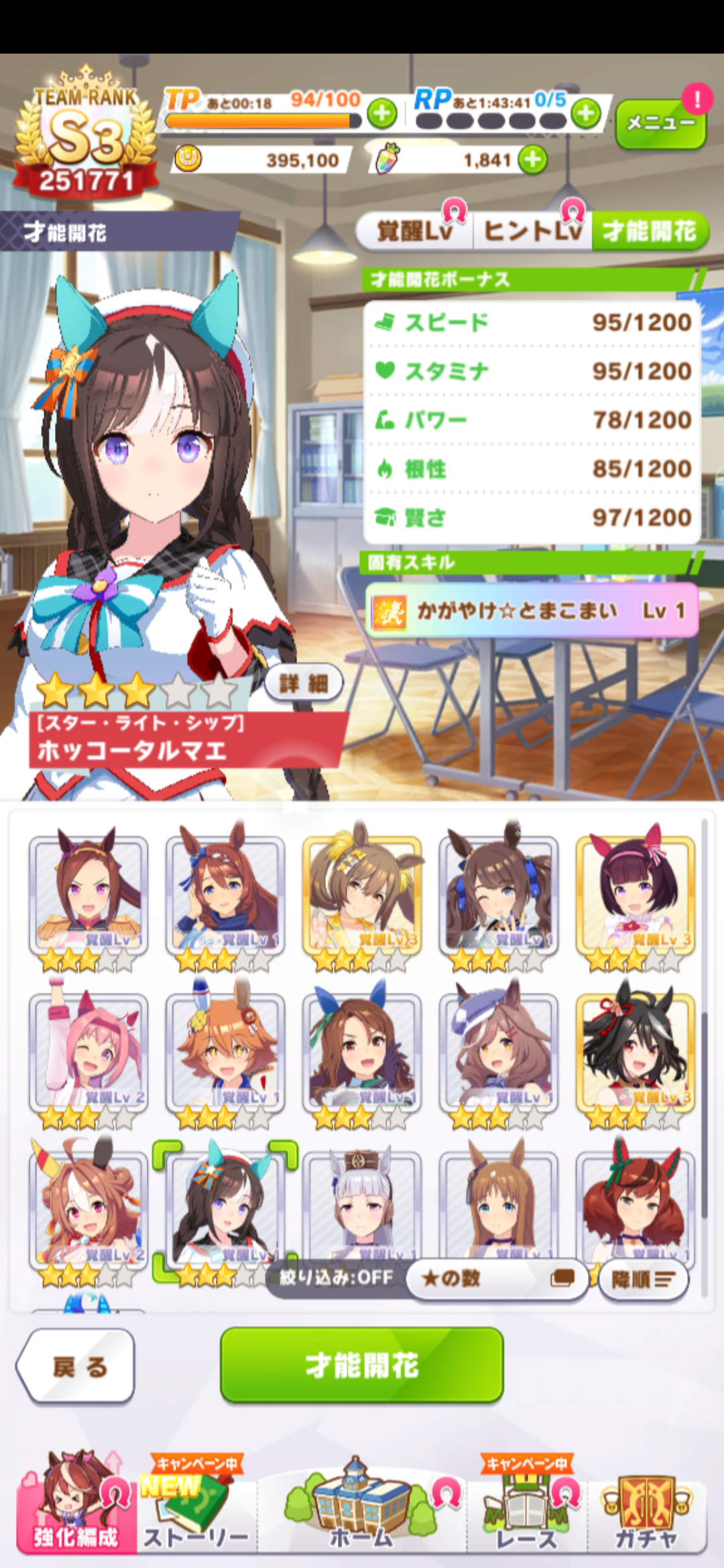724x1568 pixels.
Task: View the かがやけ☆とまこまい skill
Action: pos(532,610)
